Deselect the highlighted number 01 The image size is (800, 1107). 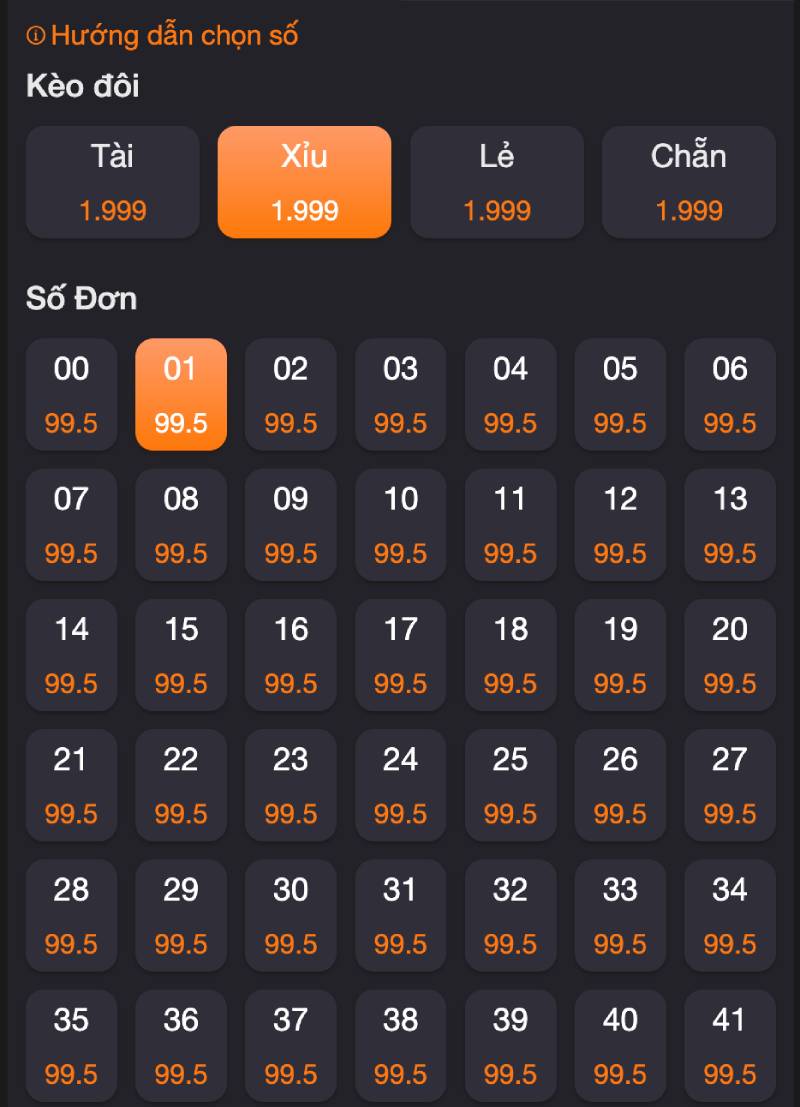pyautogui.click(x=181, y=394)
